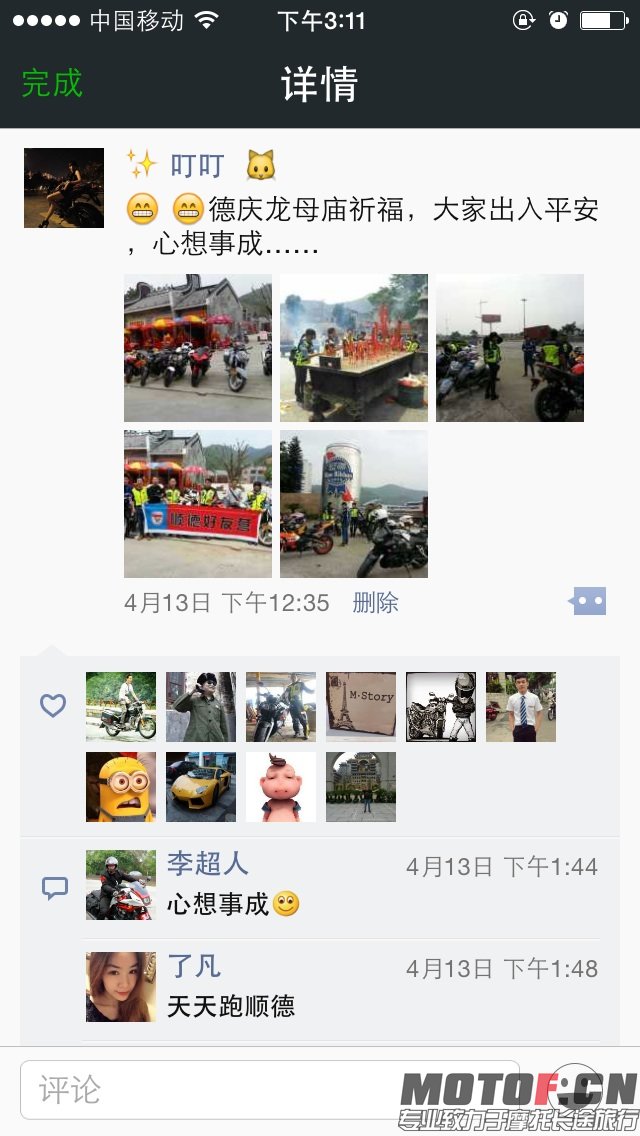
Task: Open the Minion avatar in the likes list
Action: 121,787
